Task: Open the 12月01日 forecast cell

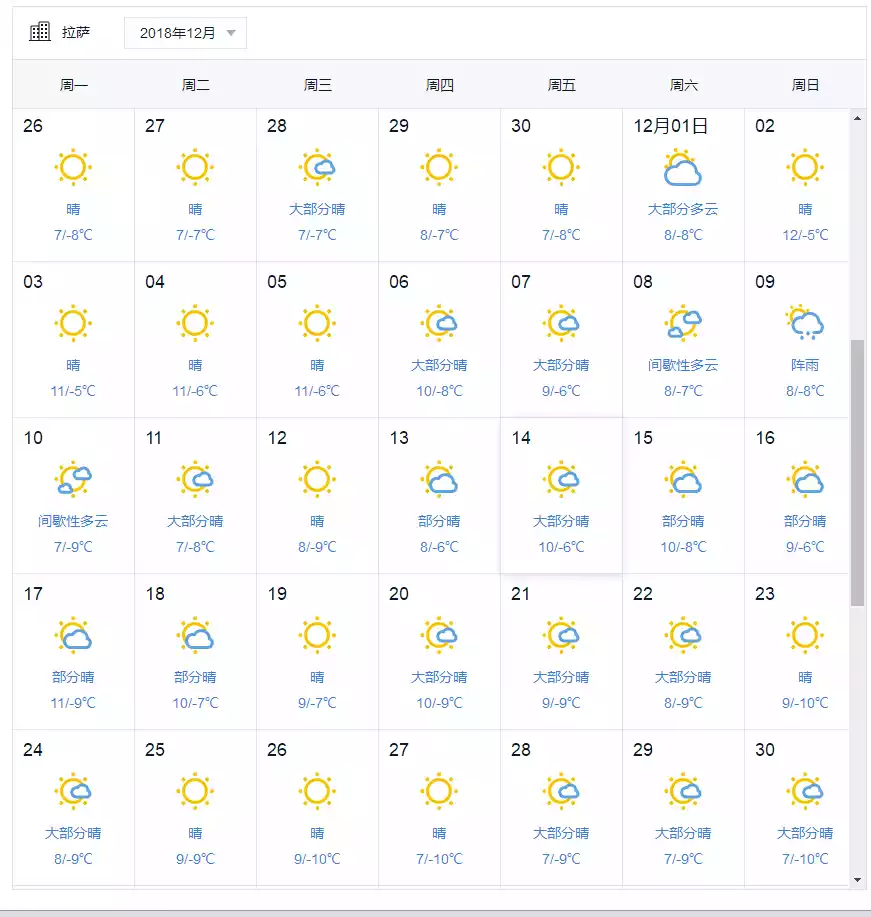Action: click(683, 185)
